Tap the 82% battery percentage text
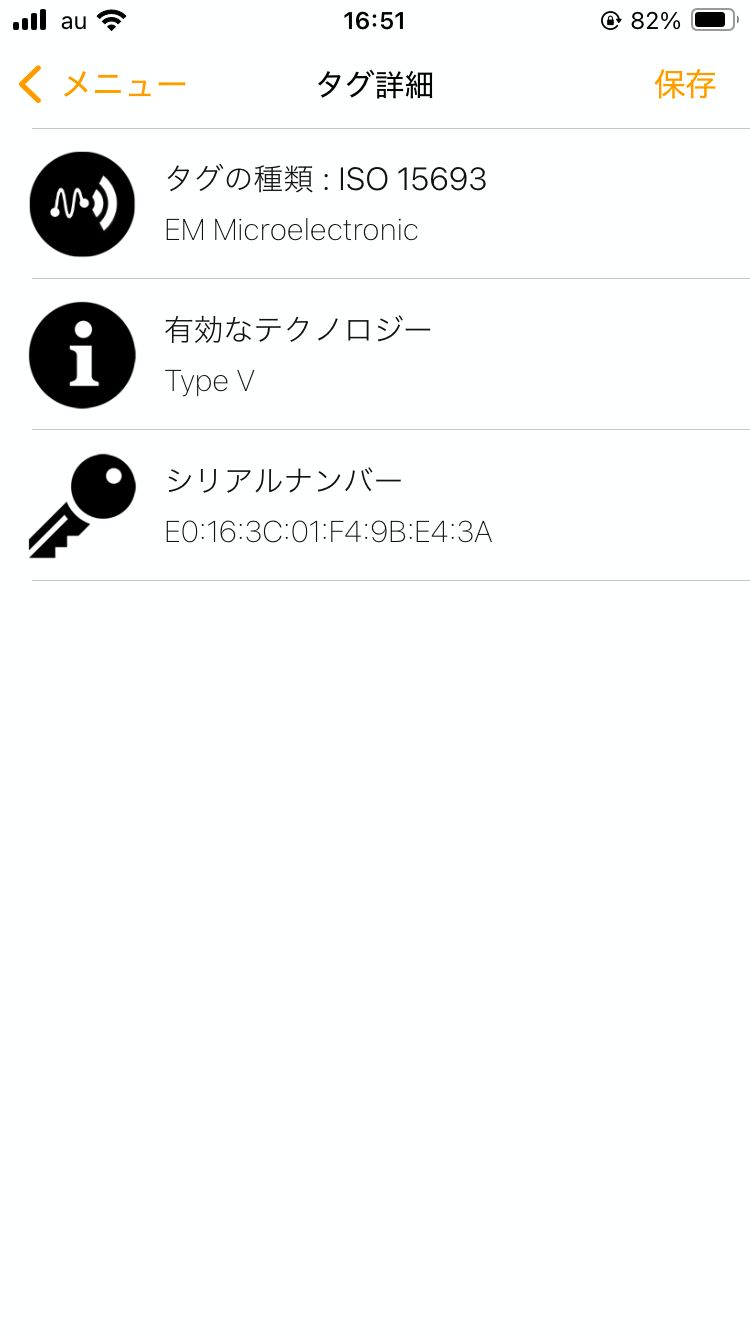The height and width of the screenshot is (1334, 750). click(x=655, y=17)
